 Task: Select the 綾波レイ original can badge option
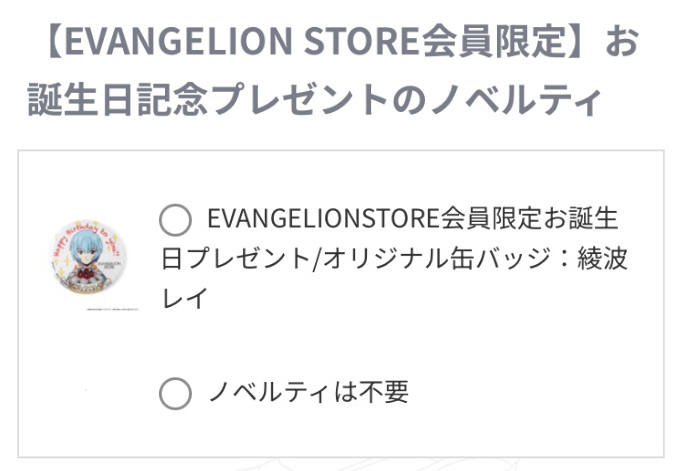[176, 219]
